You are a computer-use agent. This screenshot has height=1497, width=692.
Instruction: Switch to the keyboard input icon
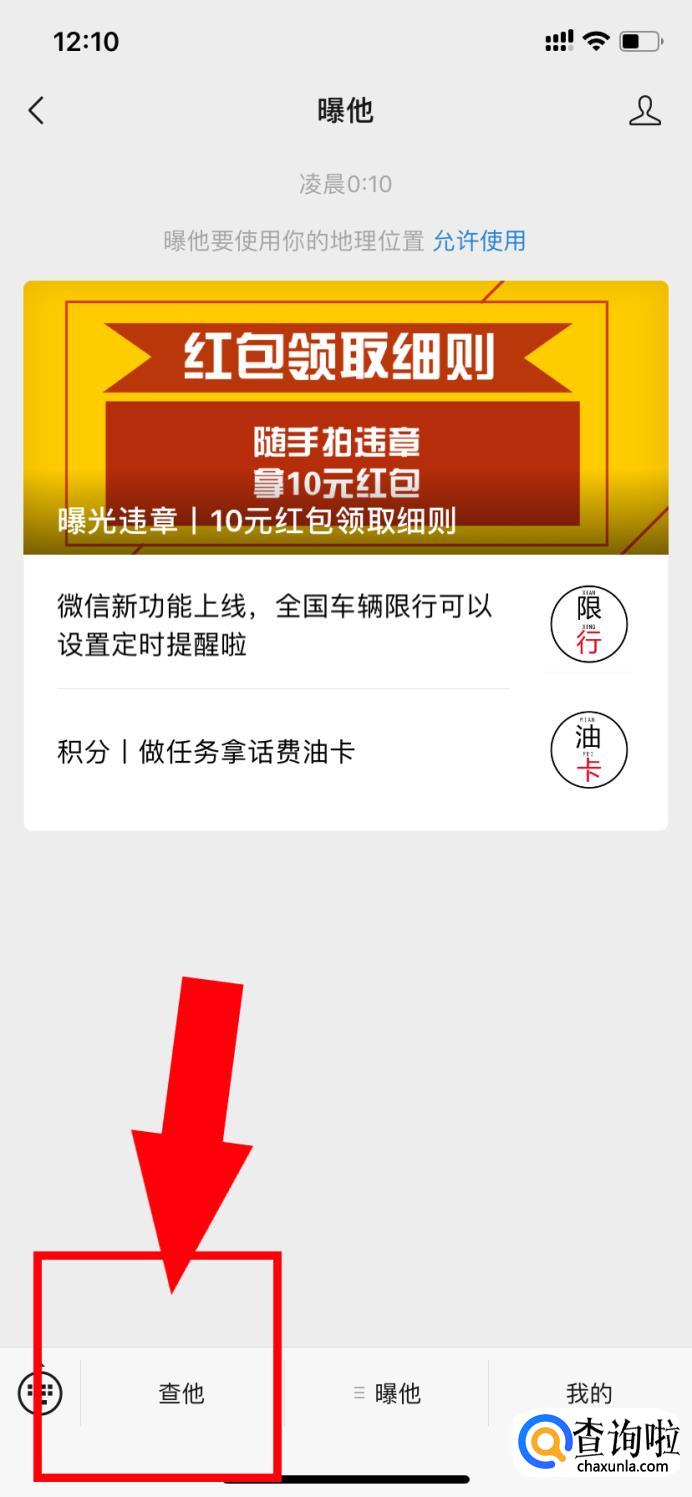tap(40, 1392)
